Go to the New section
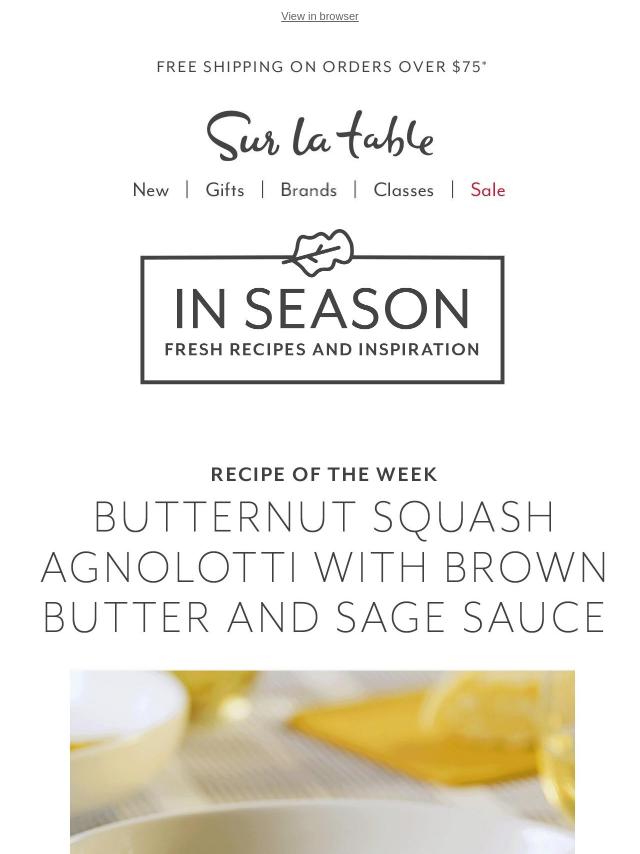640x854 pixels. point(151,190)
